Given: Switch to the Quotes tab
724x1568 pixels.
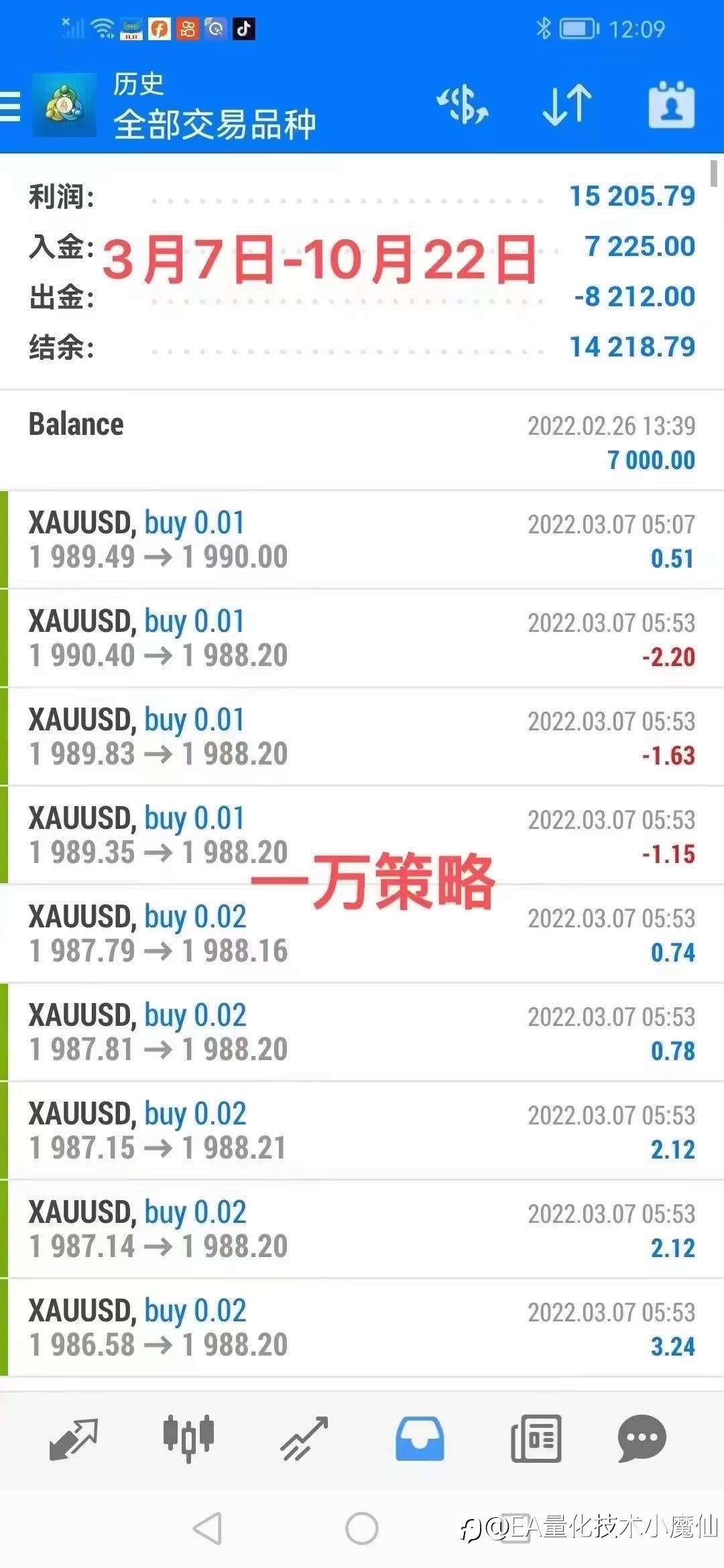Looking at the screenshot, I should (74, 1439).
